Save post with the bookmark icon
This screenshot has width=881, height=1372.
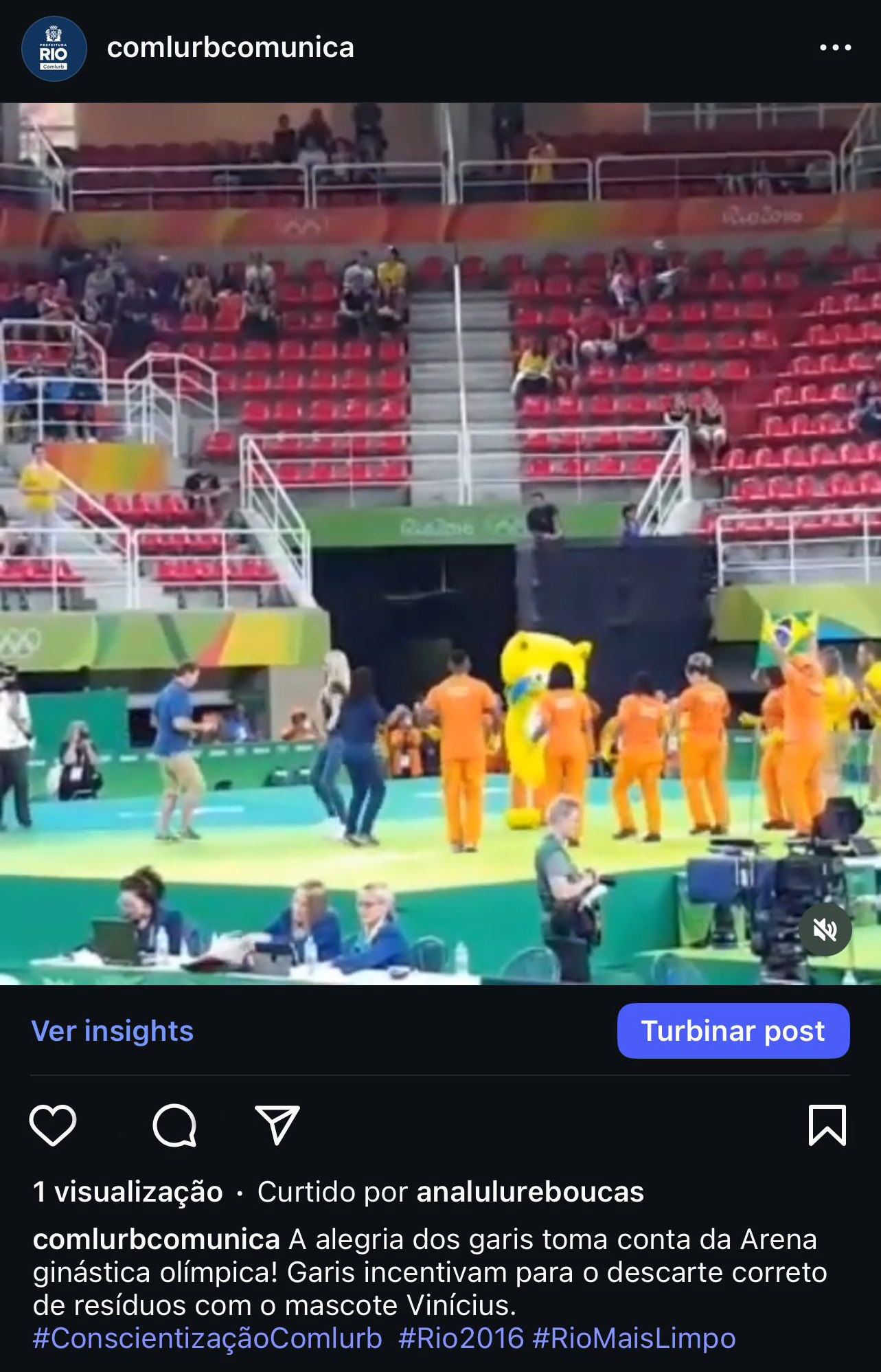tap(827, 1125)
